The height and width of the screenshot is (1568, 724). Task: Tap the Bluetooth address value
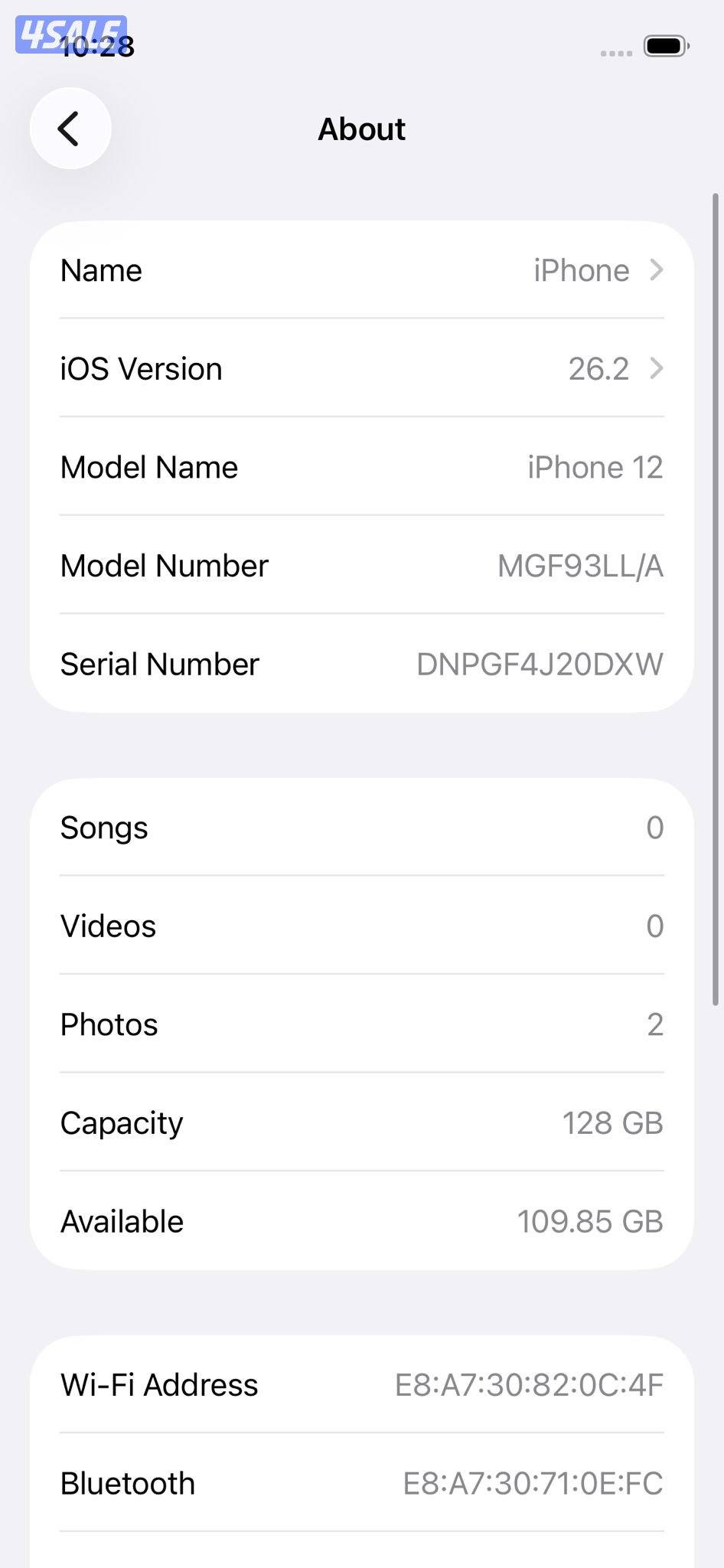click(533, 1482)
